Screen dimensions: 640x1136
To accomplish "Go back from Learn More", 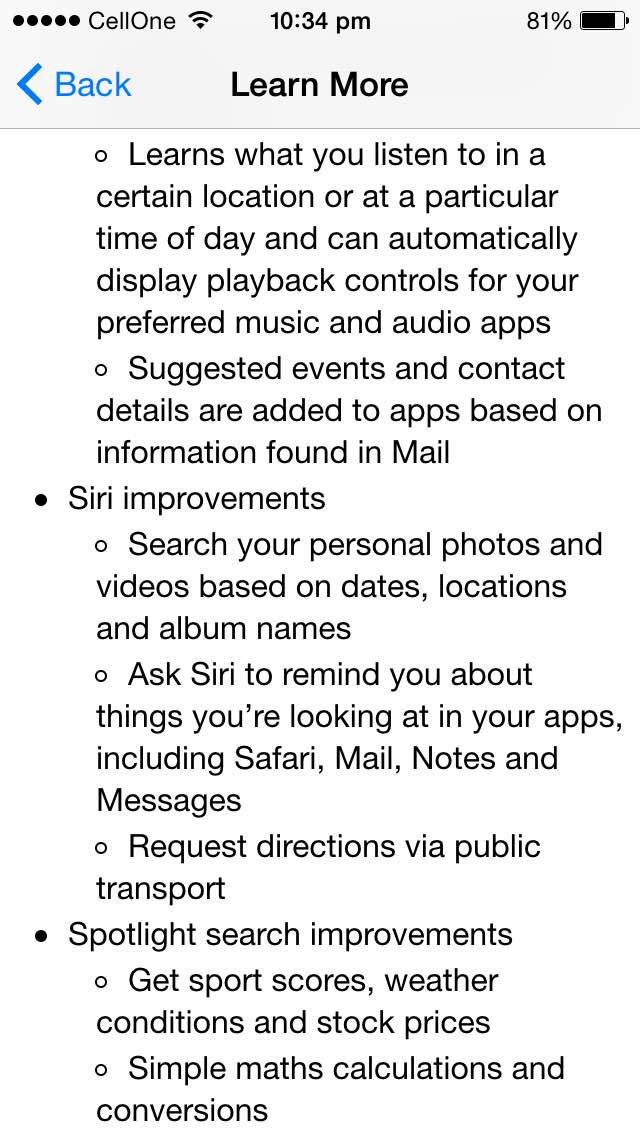I will (75, 85).
